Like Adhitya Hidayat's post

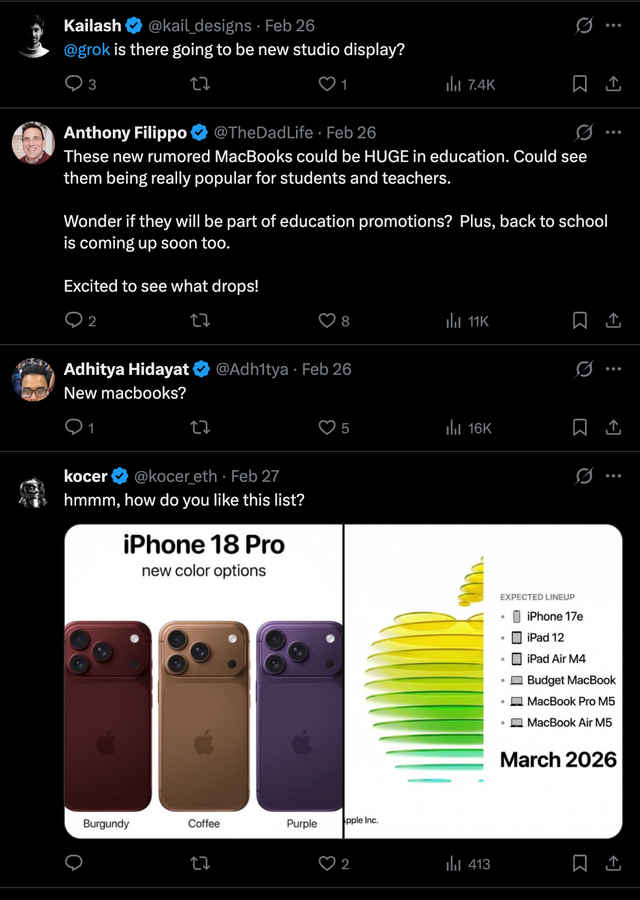327,428
